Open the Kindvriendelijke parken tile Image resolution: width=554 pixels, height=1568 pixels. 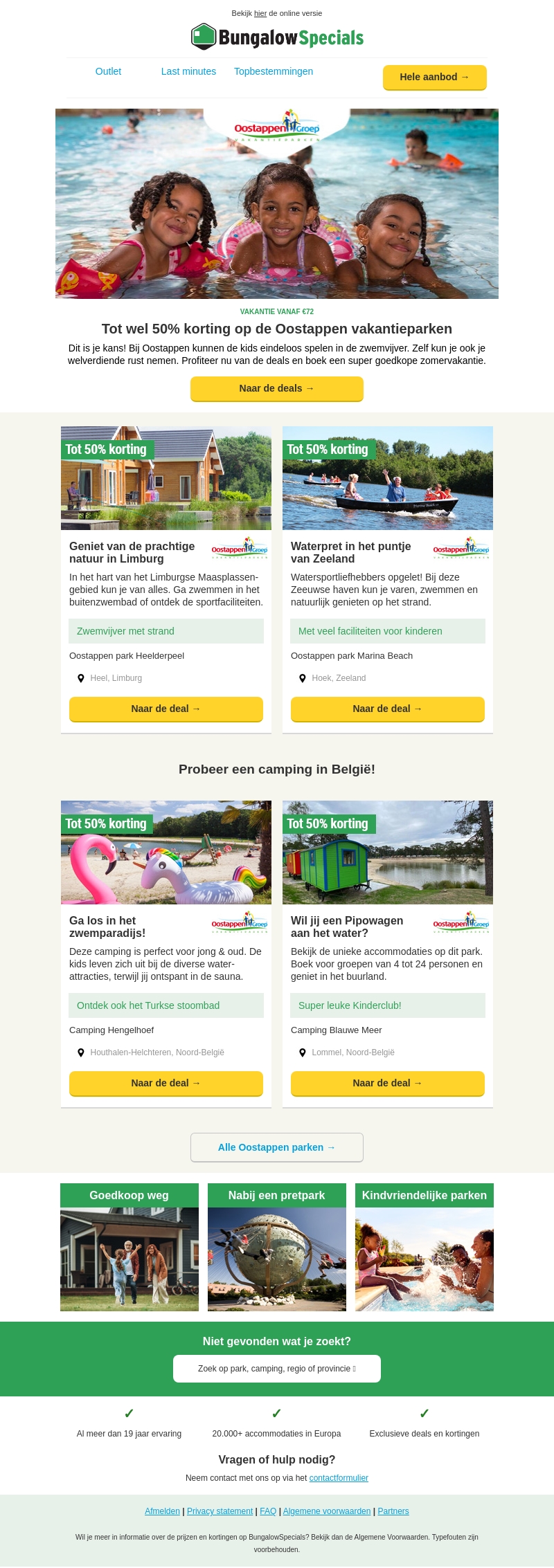tap(424, 1248)
